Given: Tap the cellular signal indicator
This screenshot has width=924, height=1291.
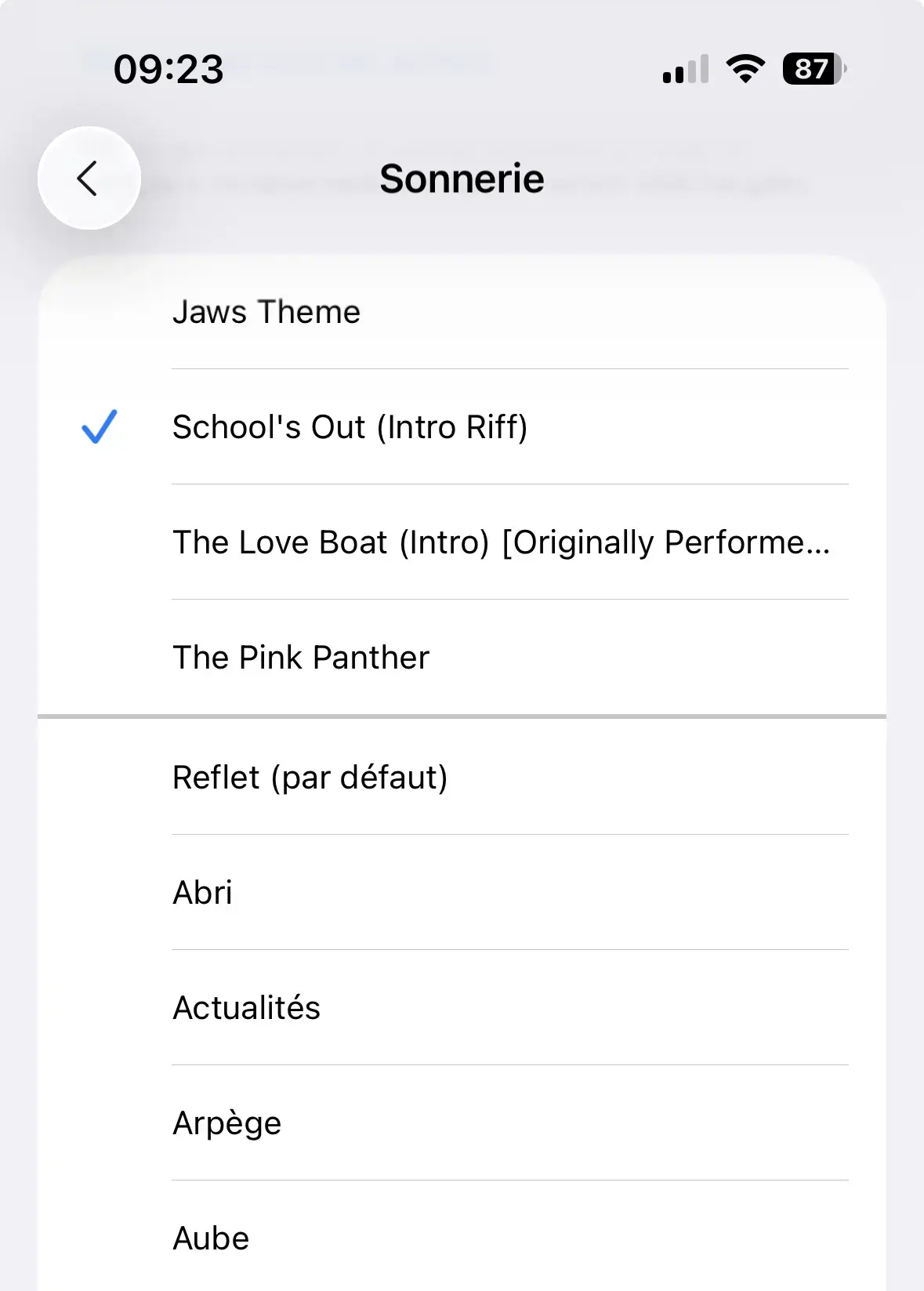Looking at the screenshot, I should [685, 70].
